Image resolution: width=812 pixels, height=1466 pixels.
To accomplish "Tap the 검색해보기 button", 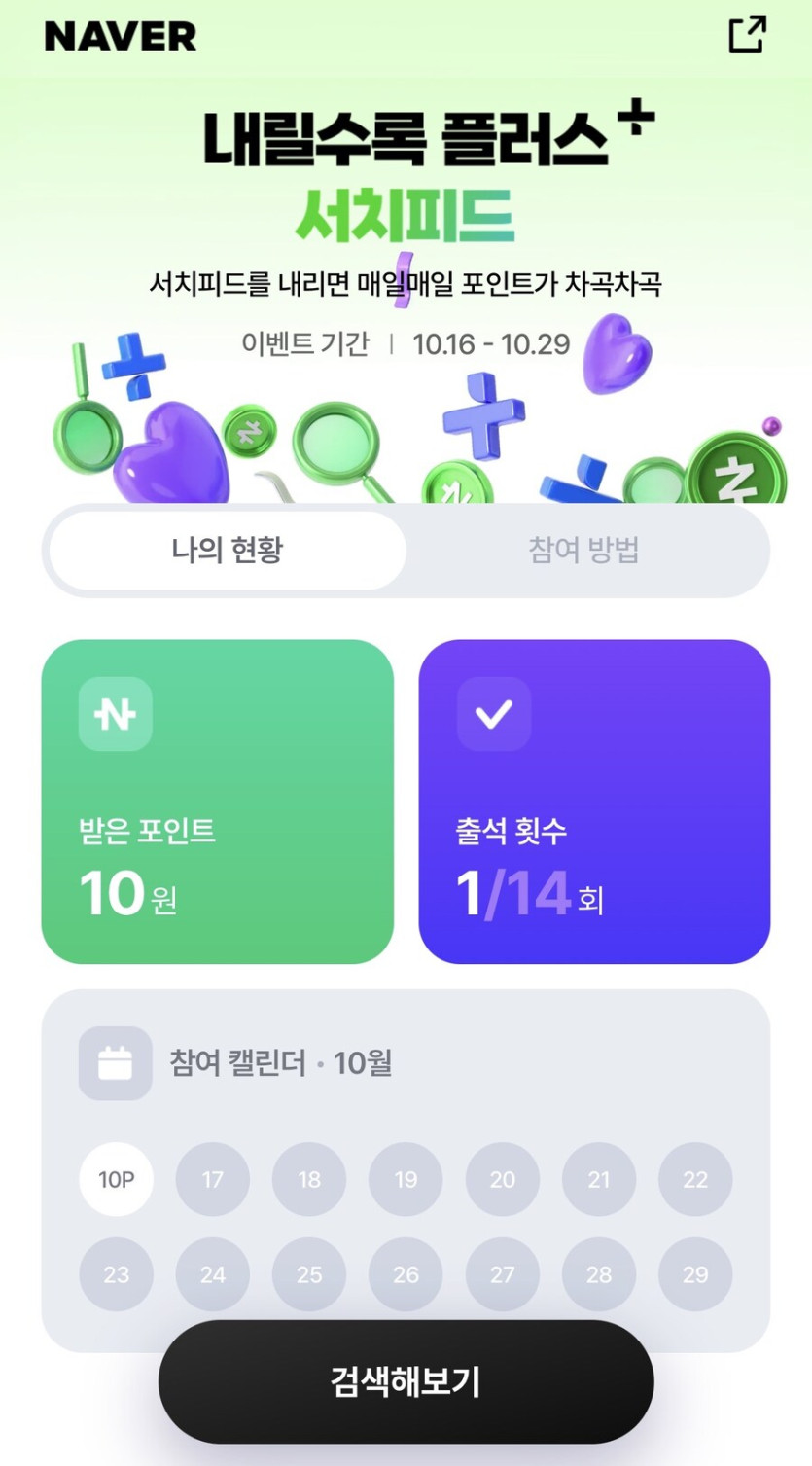I will tap(406, 1381).
